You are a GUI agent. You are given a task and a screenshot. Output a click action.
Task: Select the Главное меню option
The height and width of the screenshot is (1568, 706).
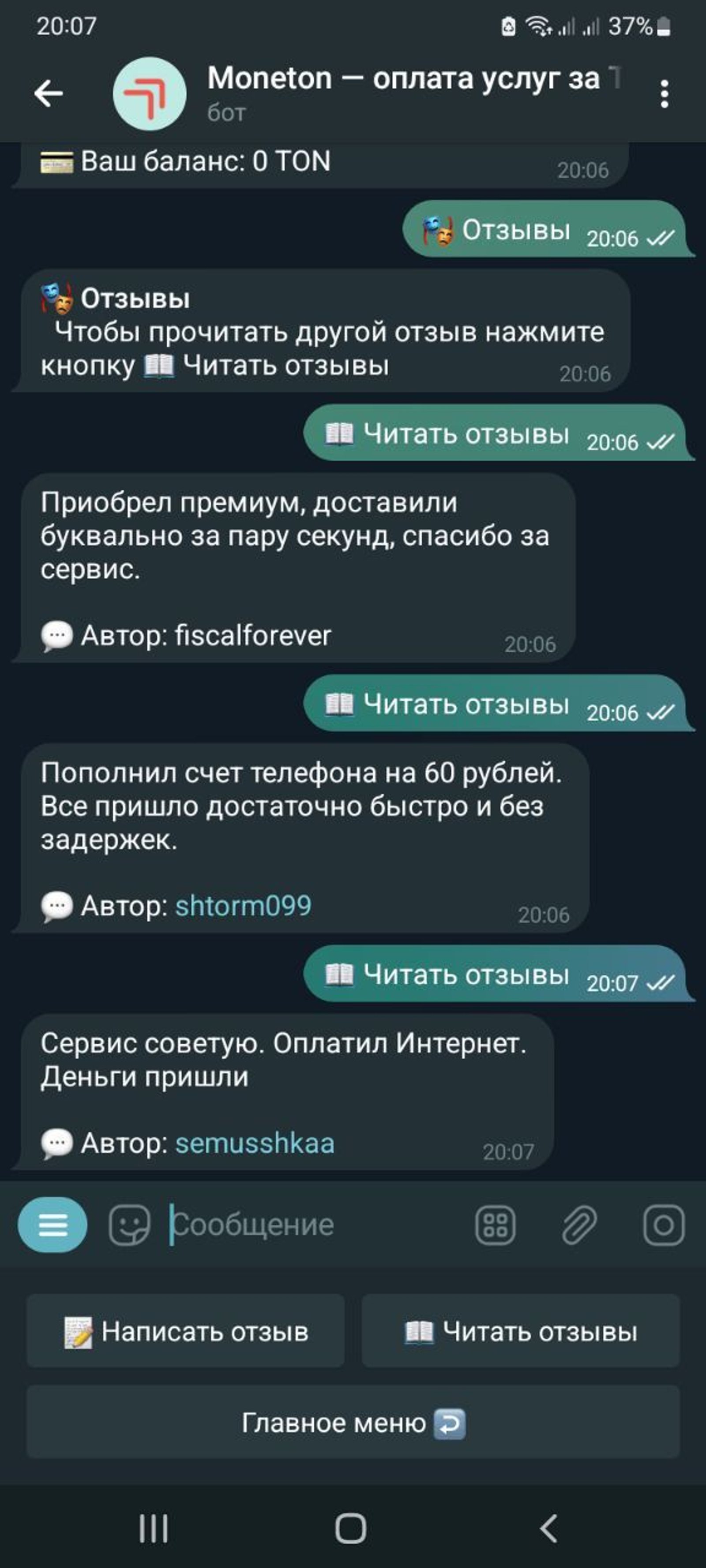point(353,1422)
